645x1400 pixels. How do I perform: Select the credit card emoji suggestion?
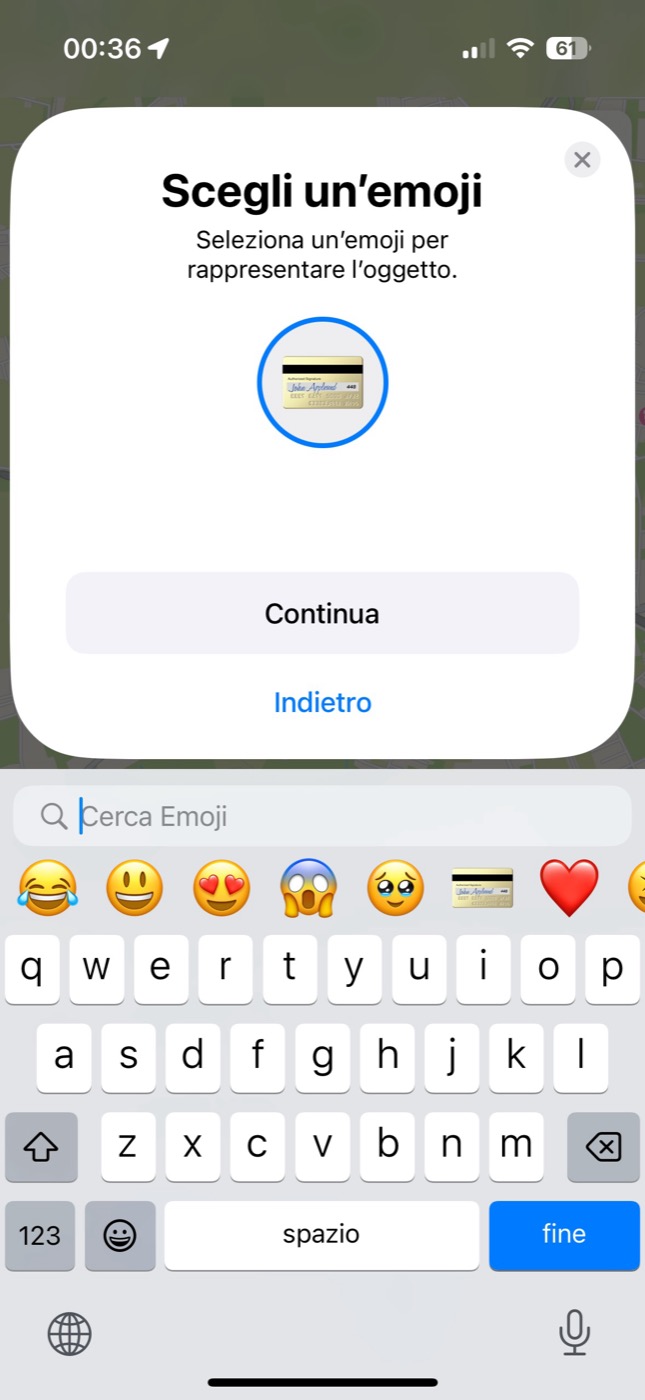point(482,886)
